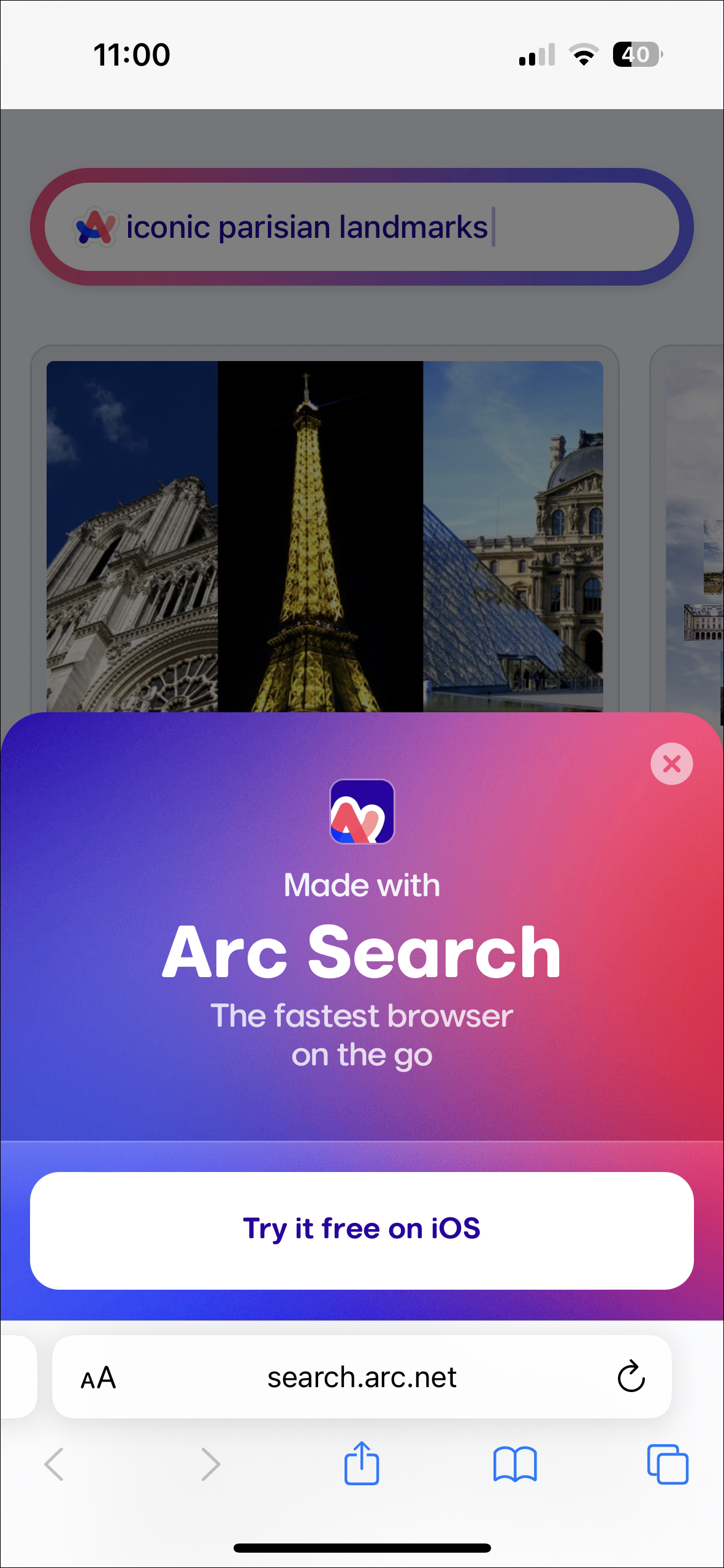724x1568 pixels.
Task: Dismiss the Arc Search promo banner
Action: (x=671, y=764)
